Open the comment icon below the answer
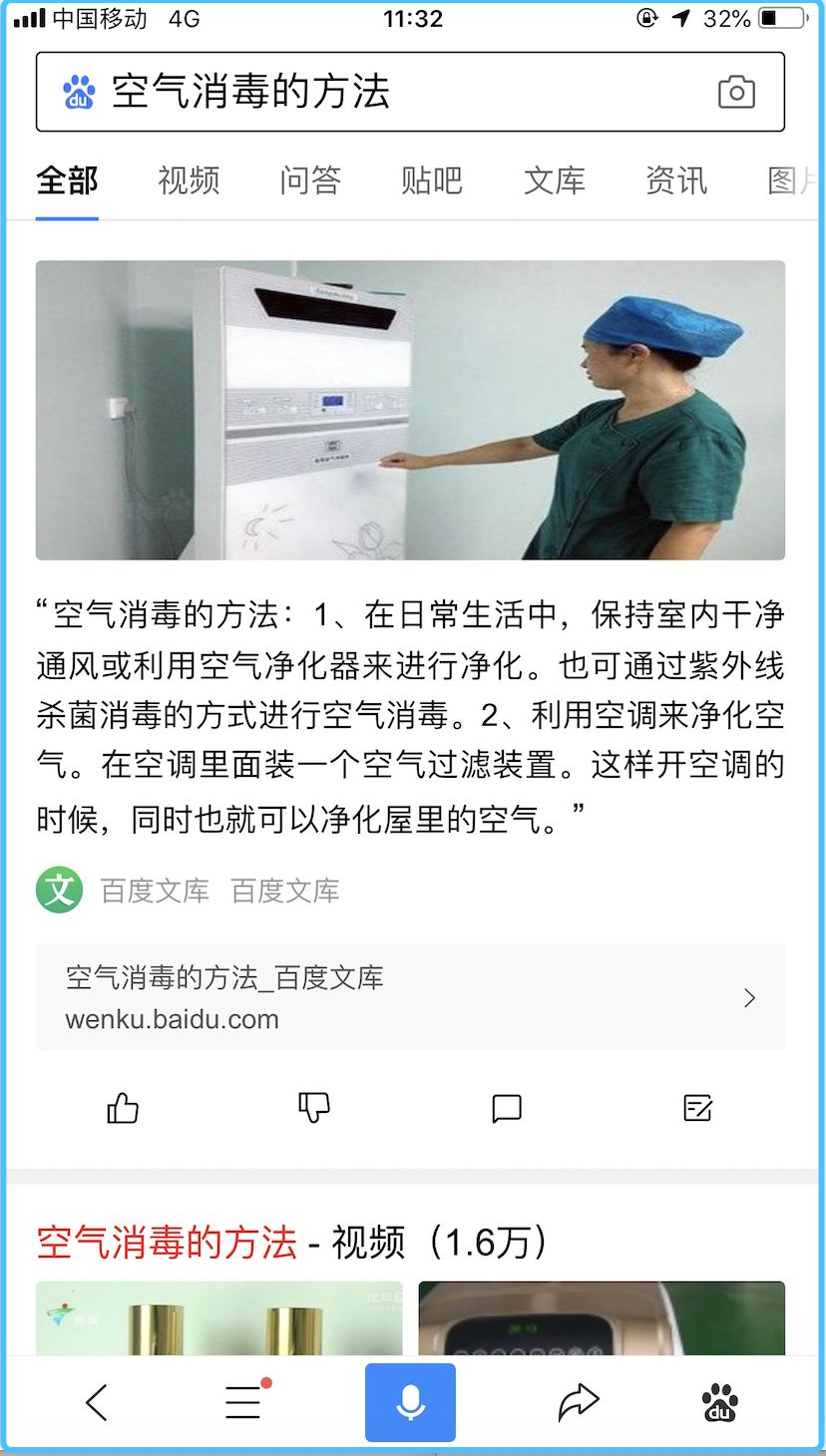This screenshot has width=826, height=1456. (x=506, y=1107)
